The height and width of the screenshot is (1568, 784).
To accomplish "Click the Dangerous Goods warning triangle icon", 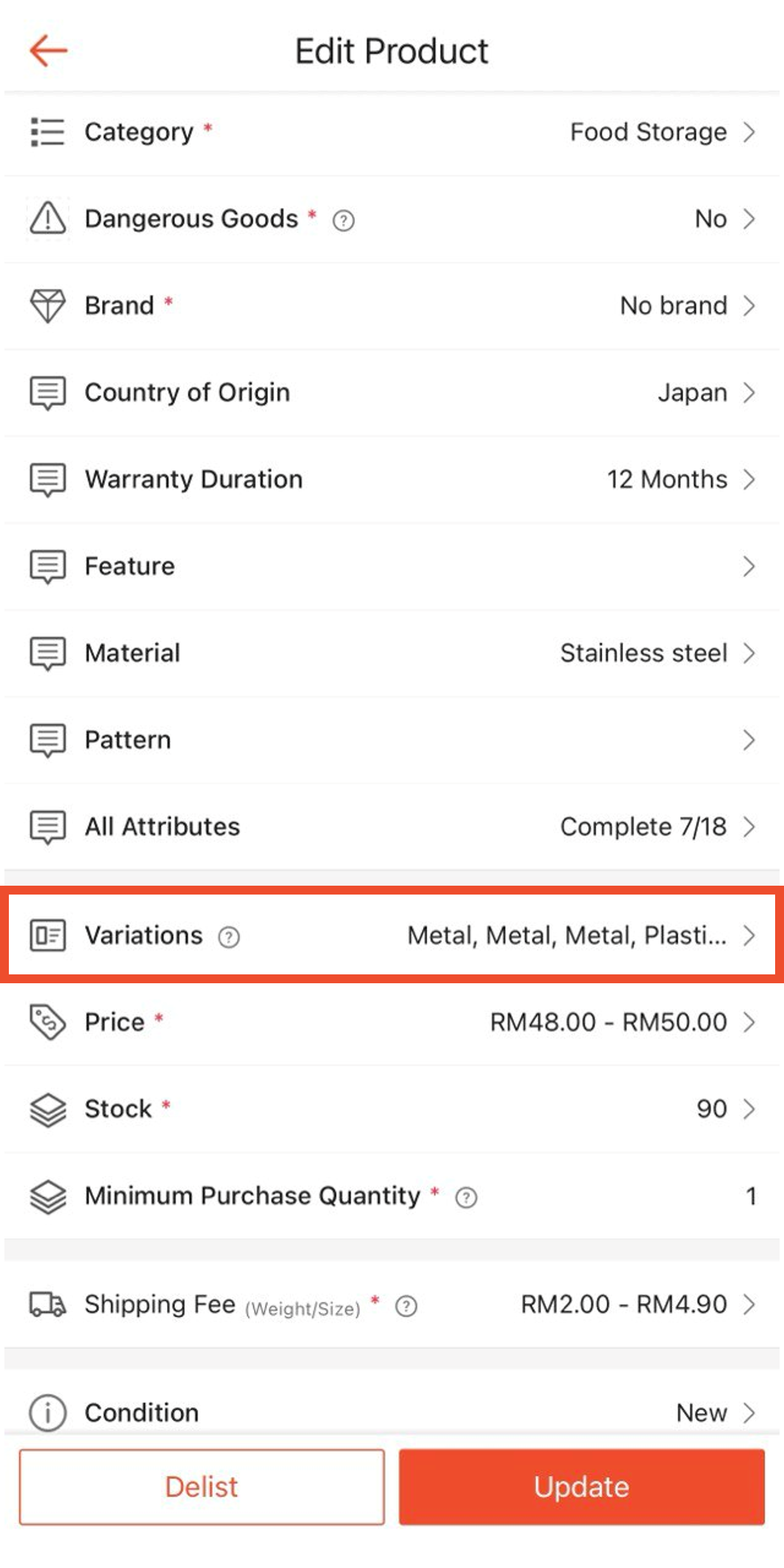I will click(x=47, y=219).
